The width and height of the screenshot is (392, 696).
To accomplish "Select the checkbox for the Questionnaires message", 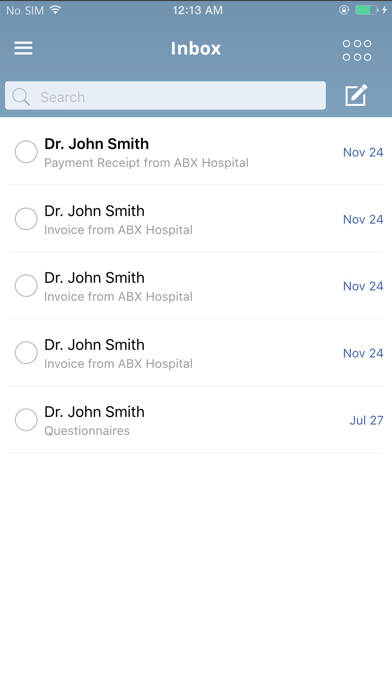I will (x=26, y=420).
